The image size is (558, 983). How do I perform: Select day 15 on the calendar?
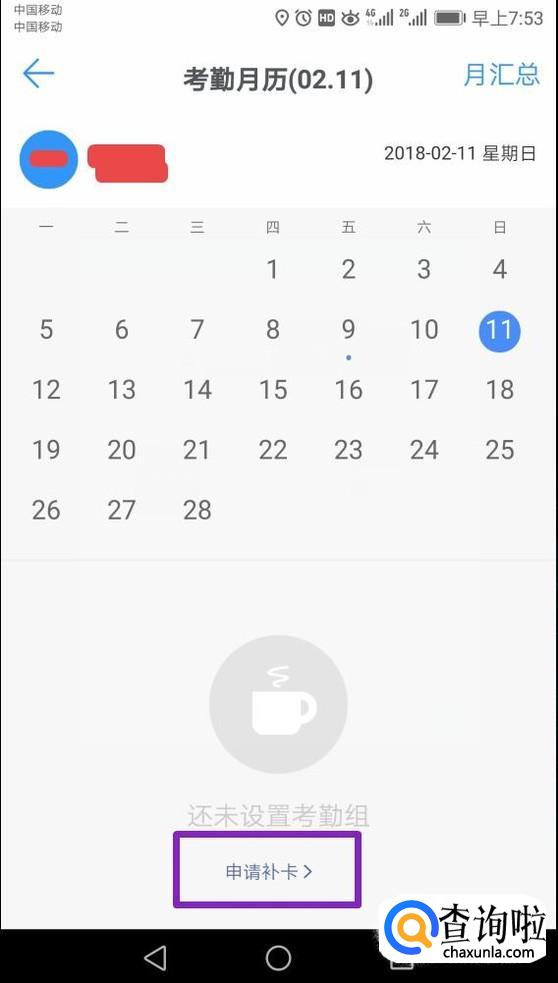(x=273, y=390)
